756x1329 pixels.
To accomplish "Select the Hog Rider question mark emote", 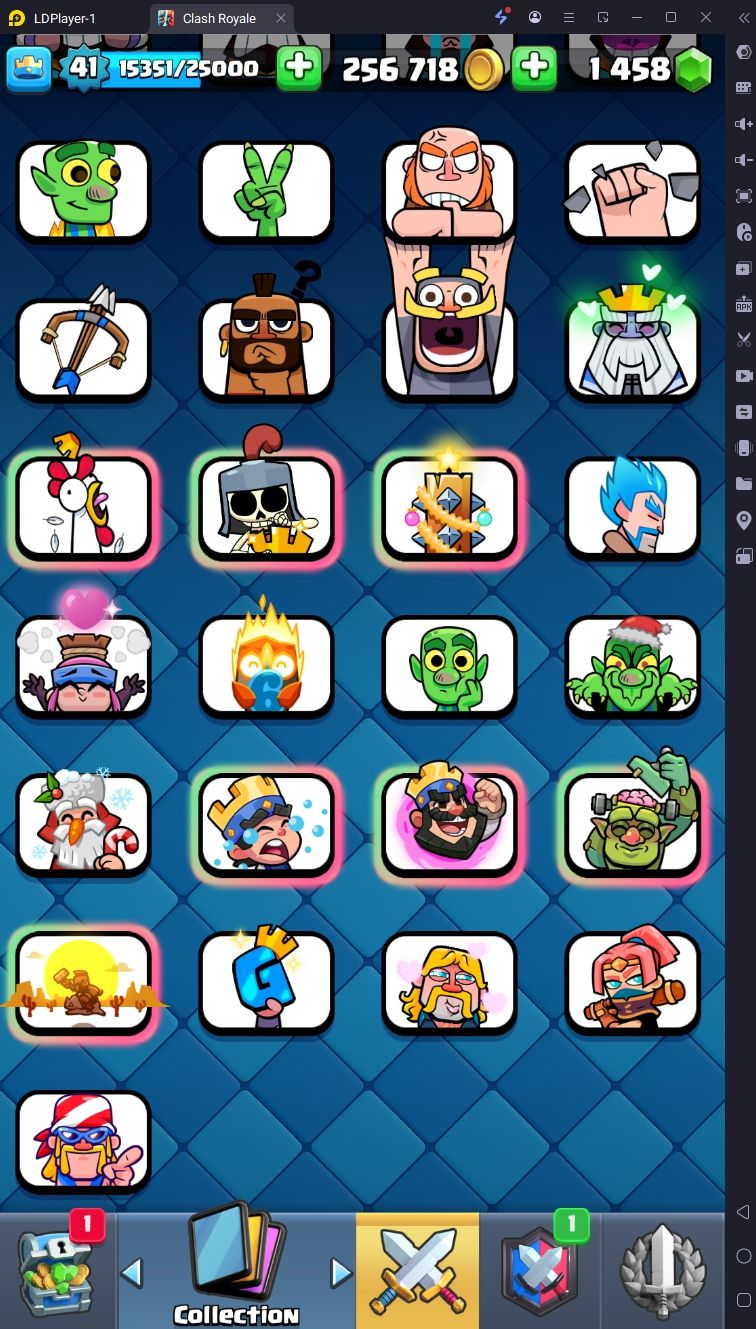I will click(266, 342).
